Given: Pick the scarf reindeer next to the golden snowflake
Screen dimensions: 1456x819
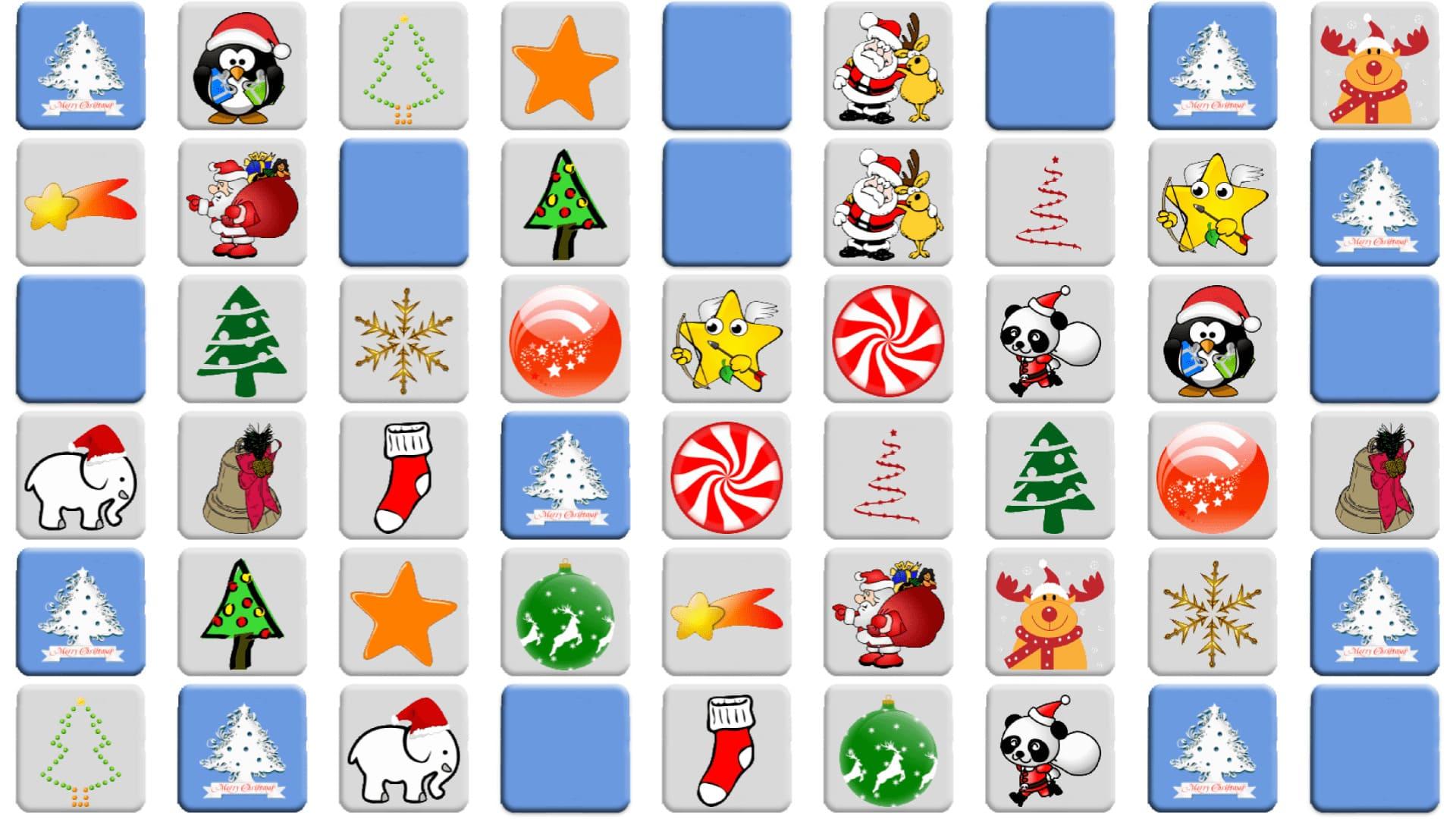Looking at the screenshot, I should click(1050, 612).
